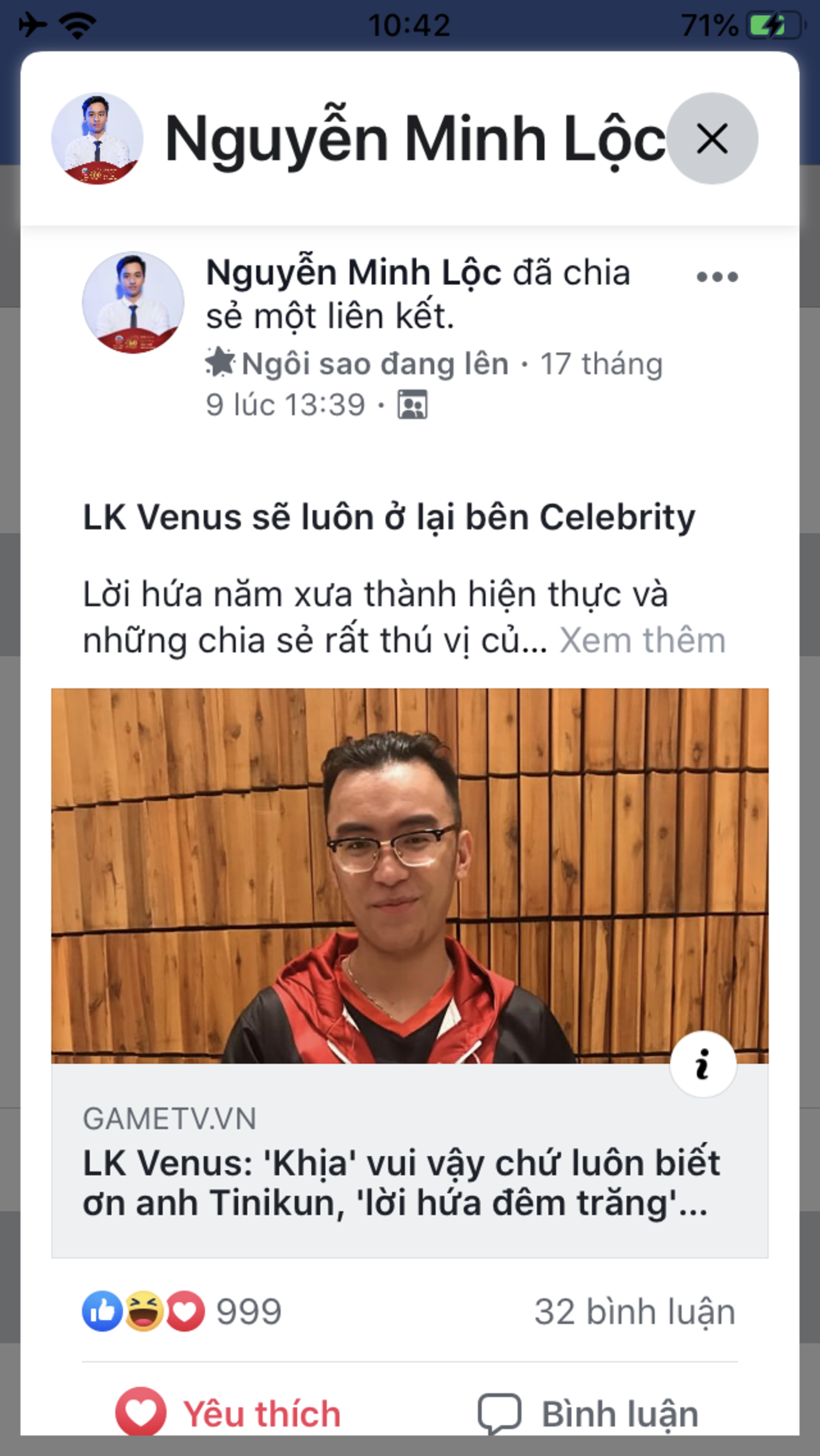This screenshot has height=1456, width=820.
Task: Show link info via the i icon
Action: pyautogui.click(x=703, y=1064)
